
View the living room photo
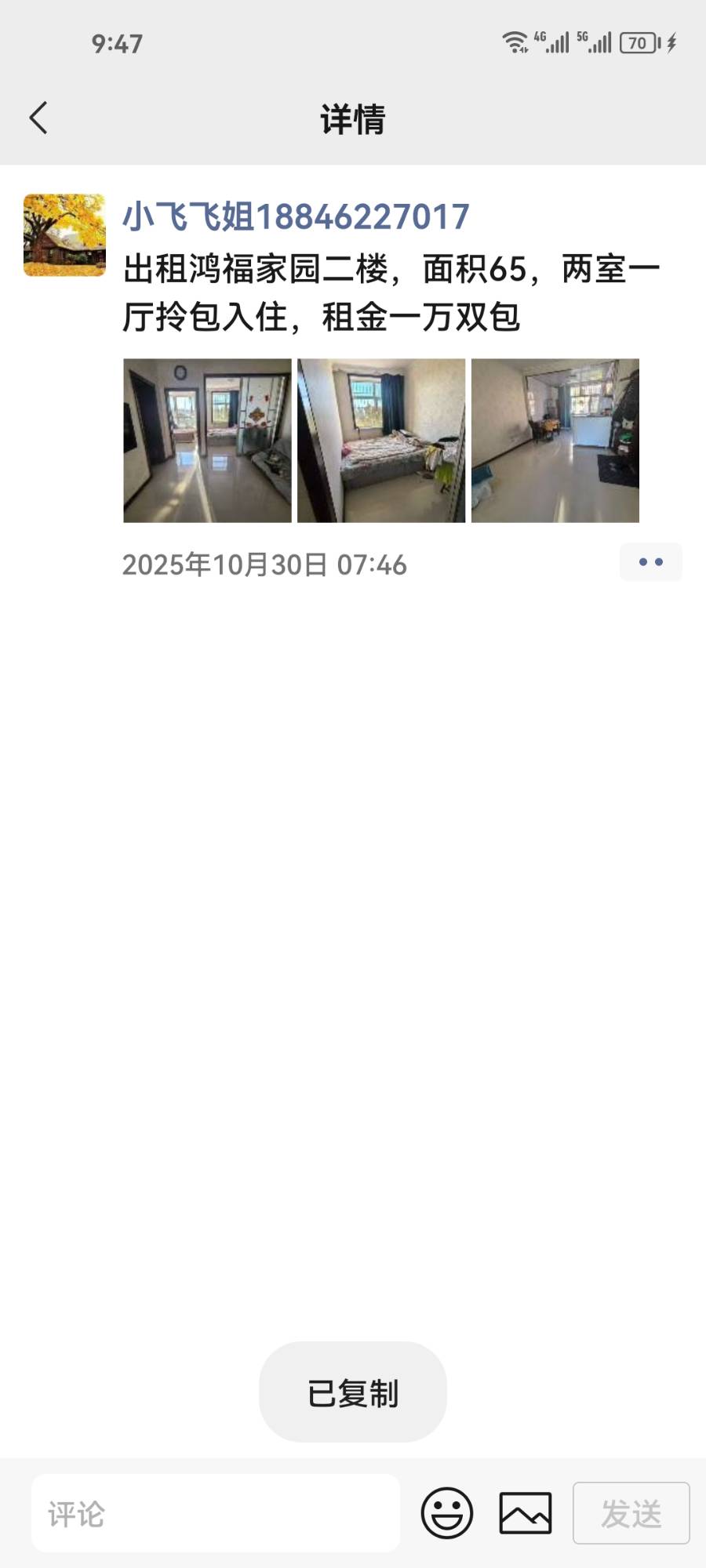(555, 441)
